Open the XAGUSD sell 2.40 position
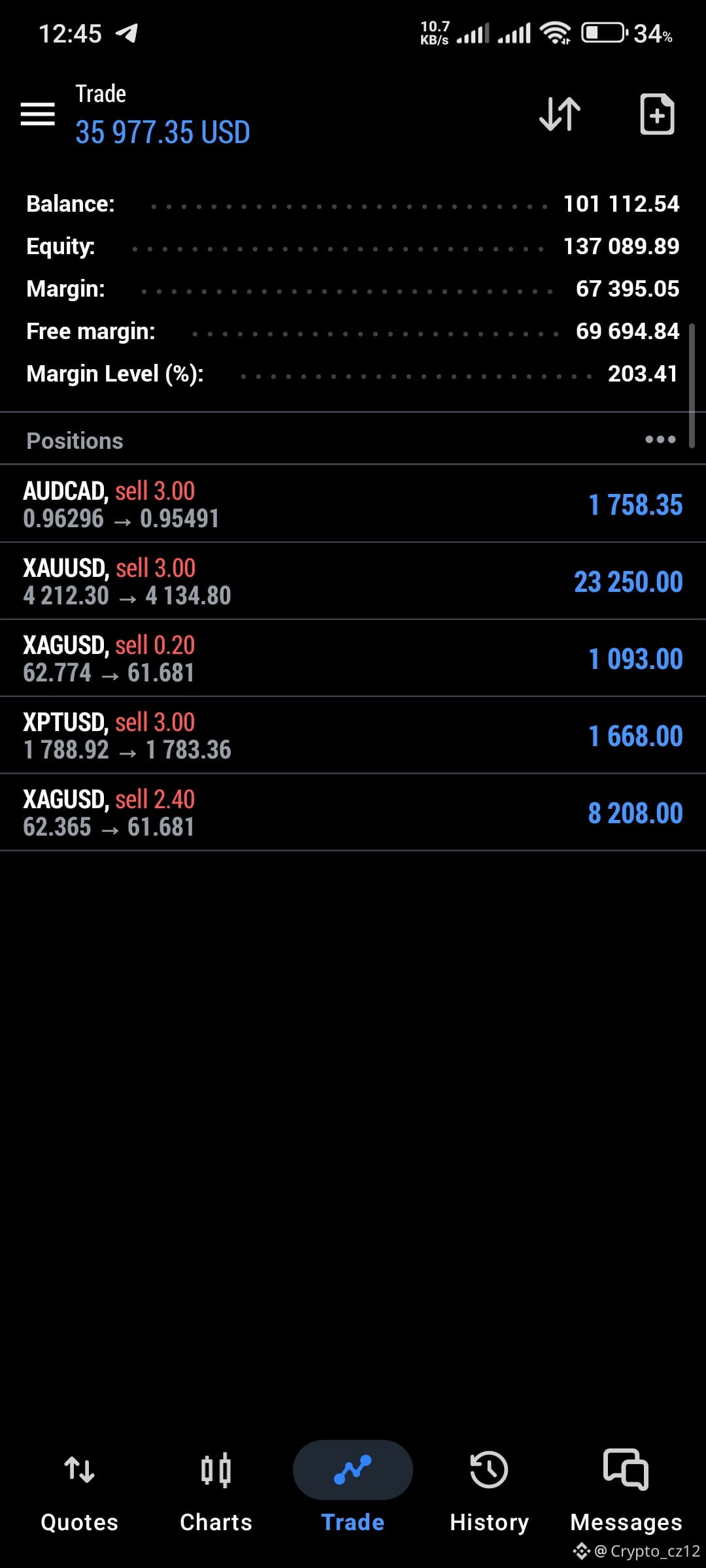Viewport: 706px width, 1568px height. pyautogui.click(x=353, y=812)
